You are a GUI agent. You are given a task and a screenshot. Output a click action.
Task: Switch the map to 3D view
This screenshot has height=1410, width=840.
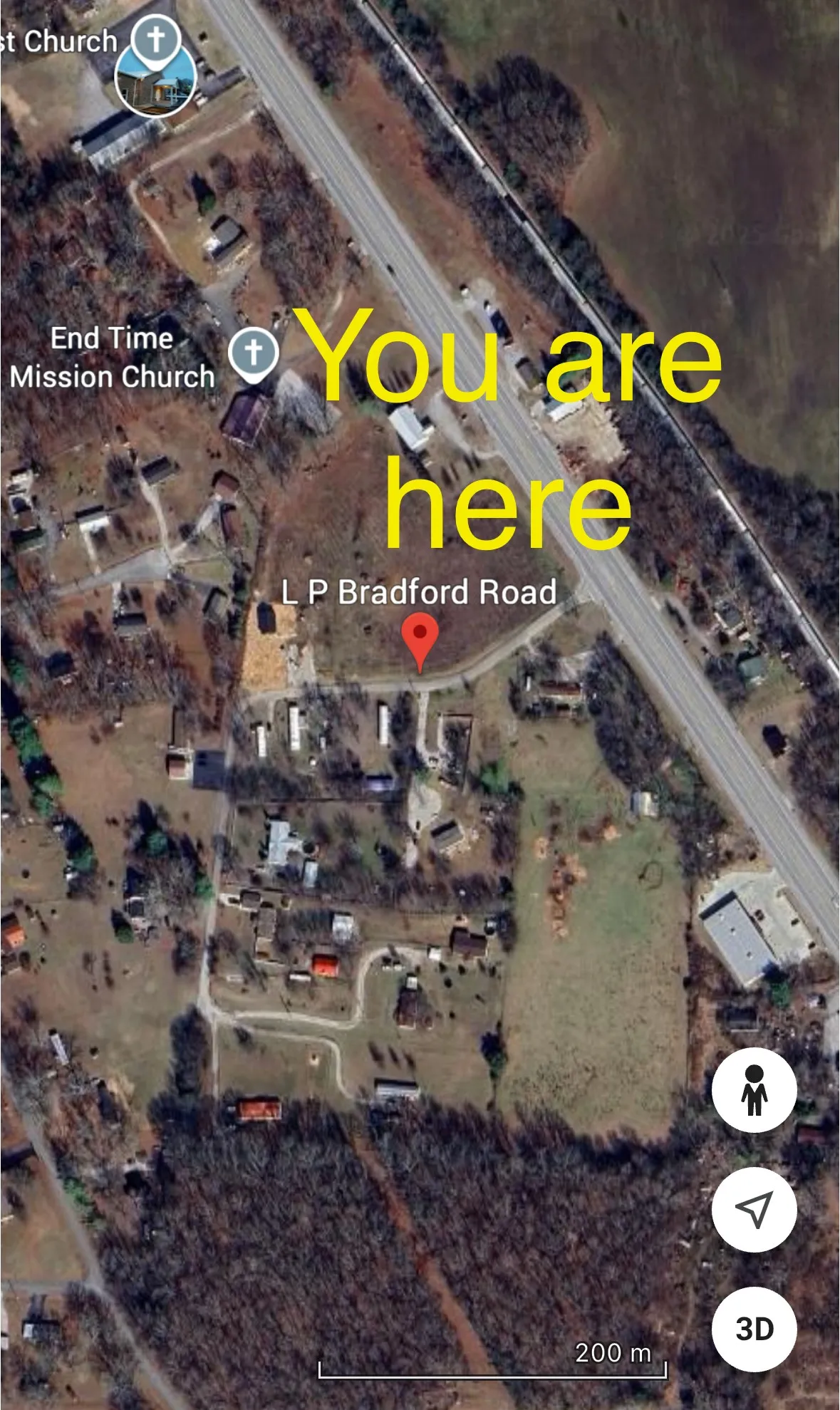tap(754, 1329)
